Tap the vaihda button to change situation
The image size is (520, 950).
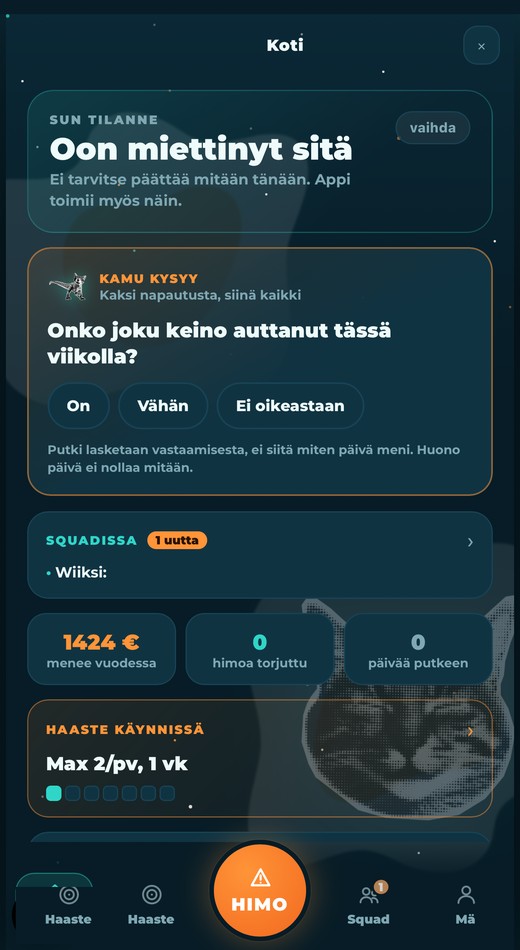433,128
